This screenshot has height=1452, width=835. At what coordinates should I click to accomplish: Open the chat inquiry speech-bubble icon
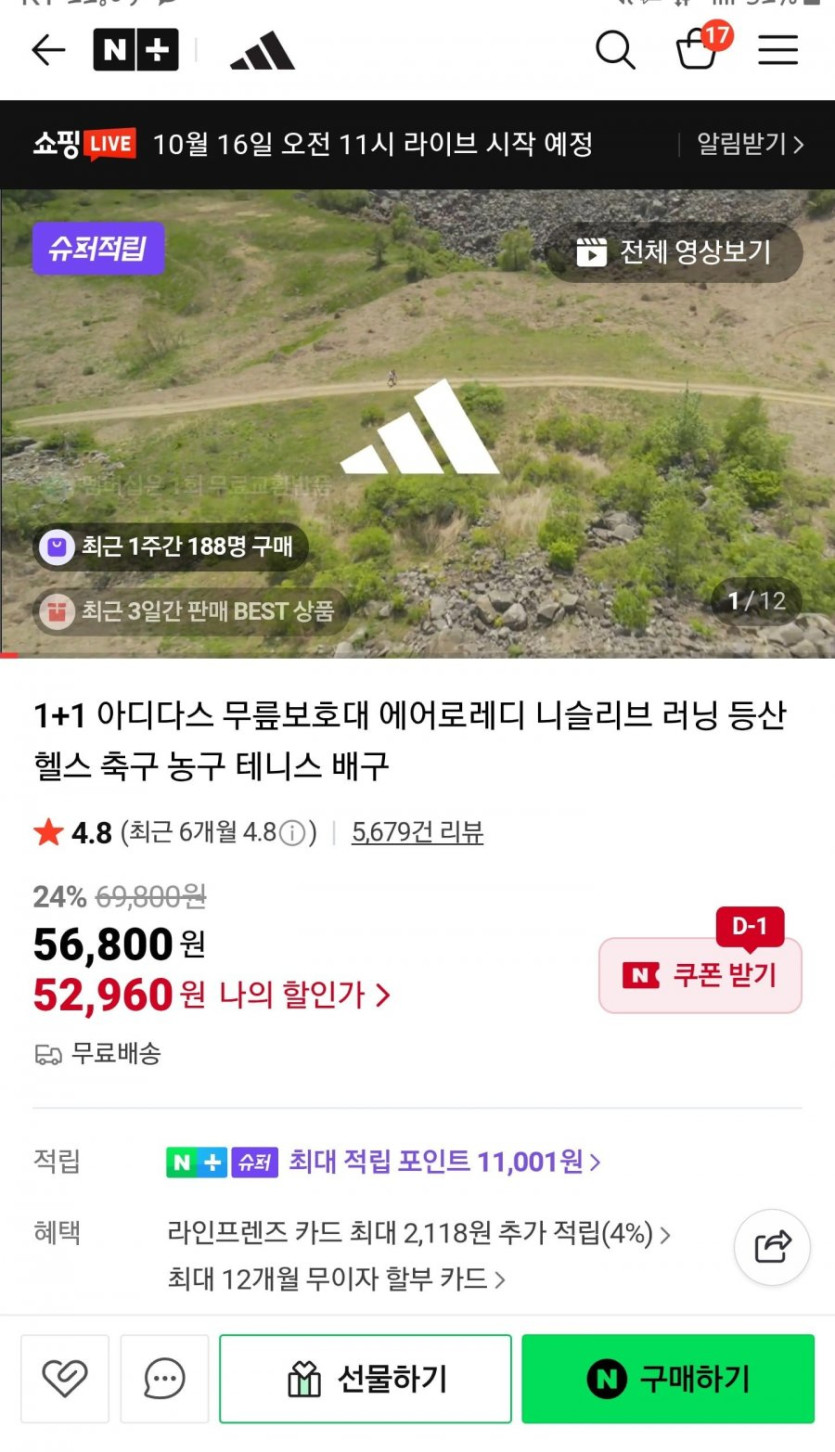[164, 1379]
